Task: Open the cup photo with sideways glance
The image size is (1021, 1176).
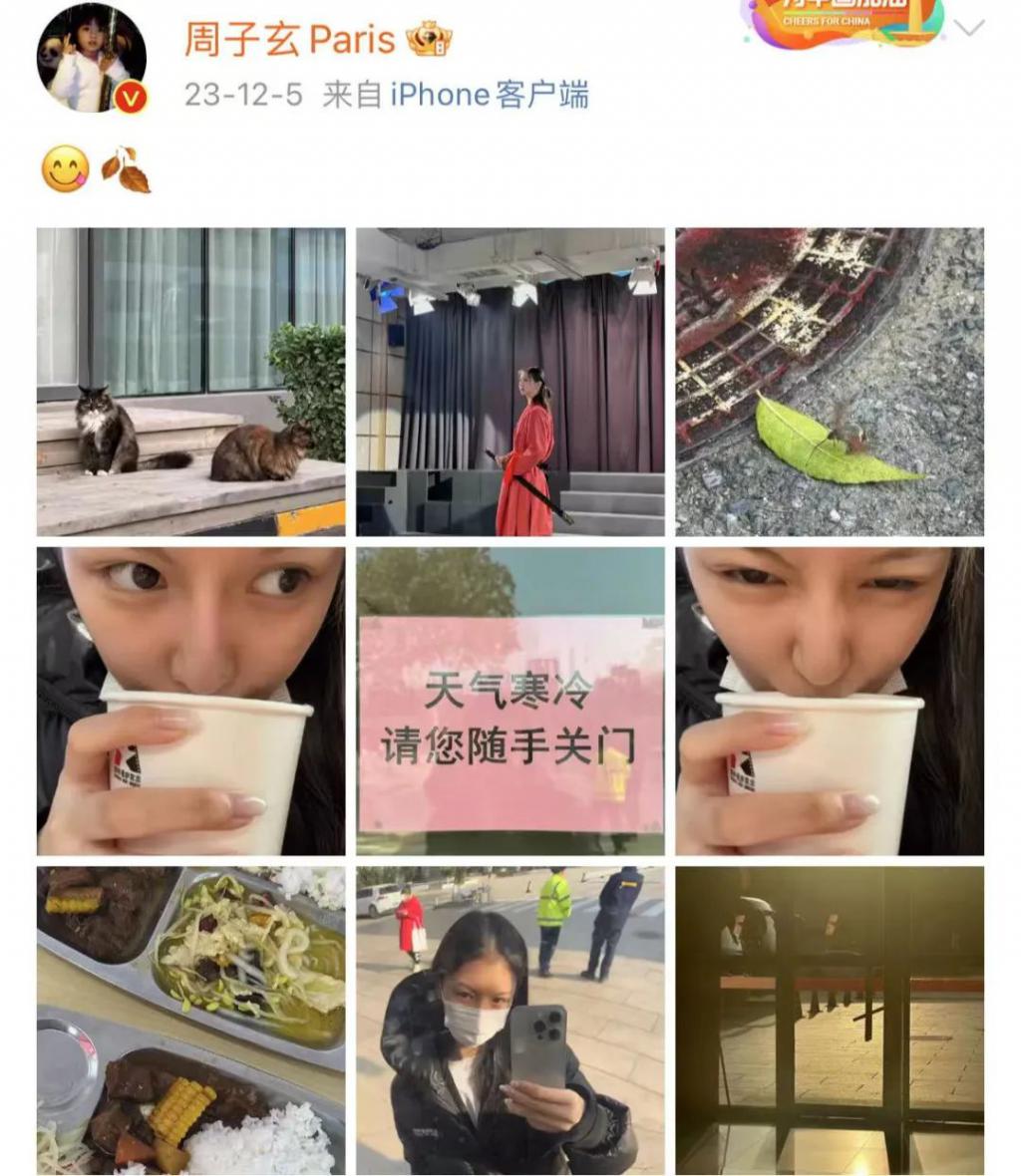Action: point(191,701)
